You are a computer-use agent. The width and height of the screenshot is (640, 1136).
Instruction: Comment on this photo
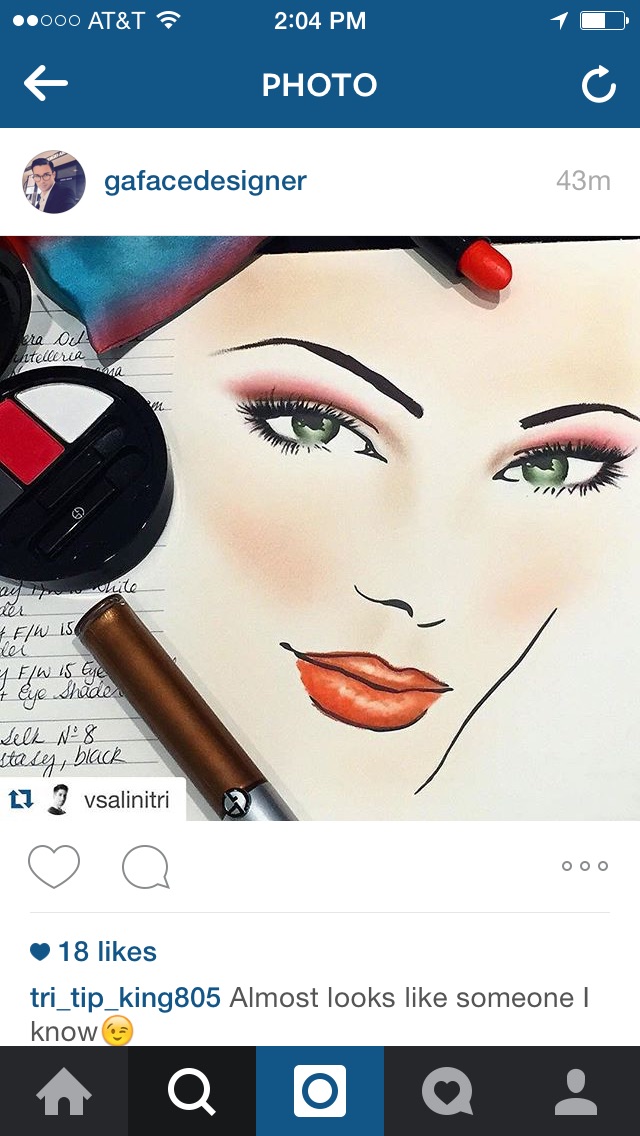tap(146, 866)
